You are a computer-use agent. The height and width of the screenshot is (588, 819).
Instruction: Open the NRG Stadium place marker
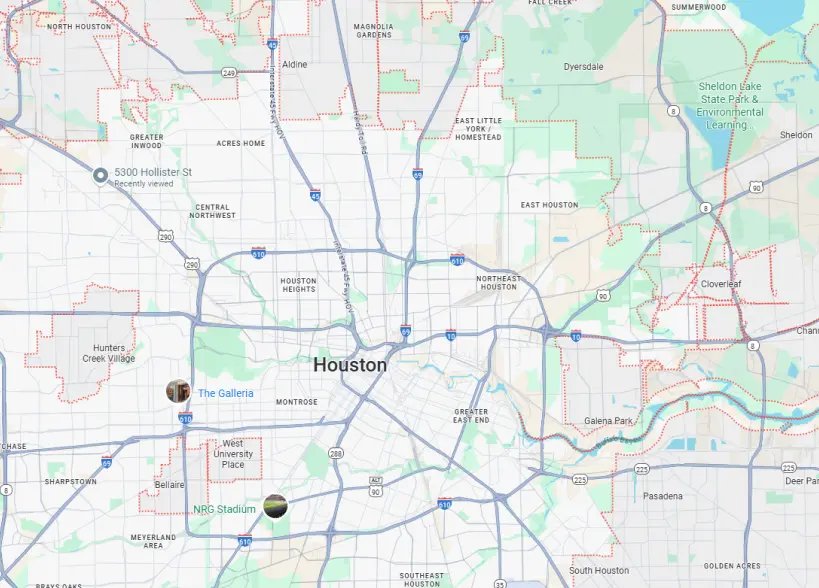click(x=275, y=506)
